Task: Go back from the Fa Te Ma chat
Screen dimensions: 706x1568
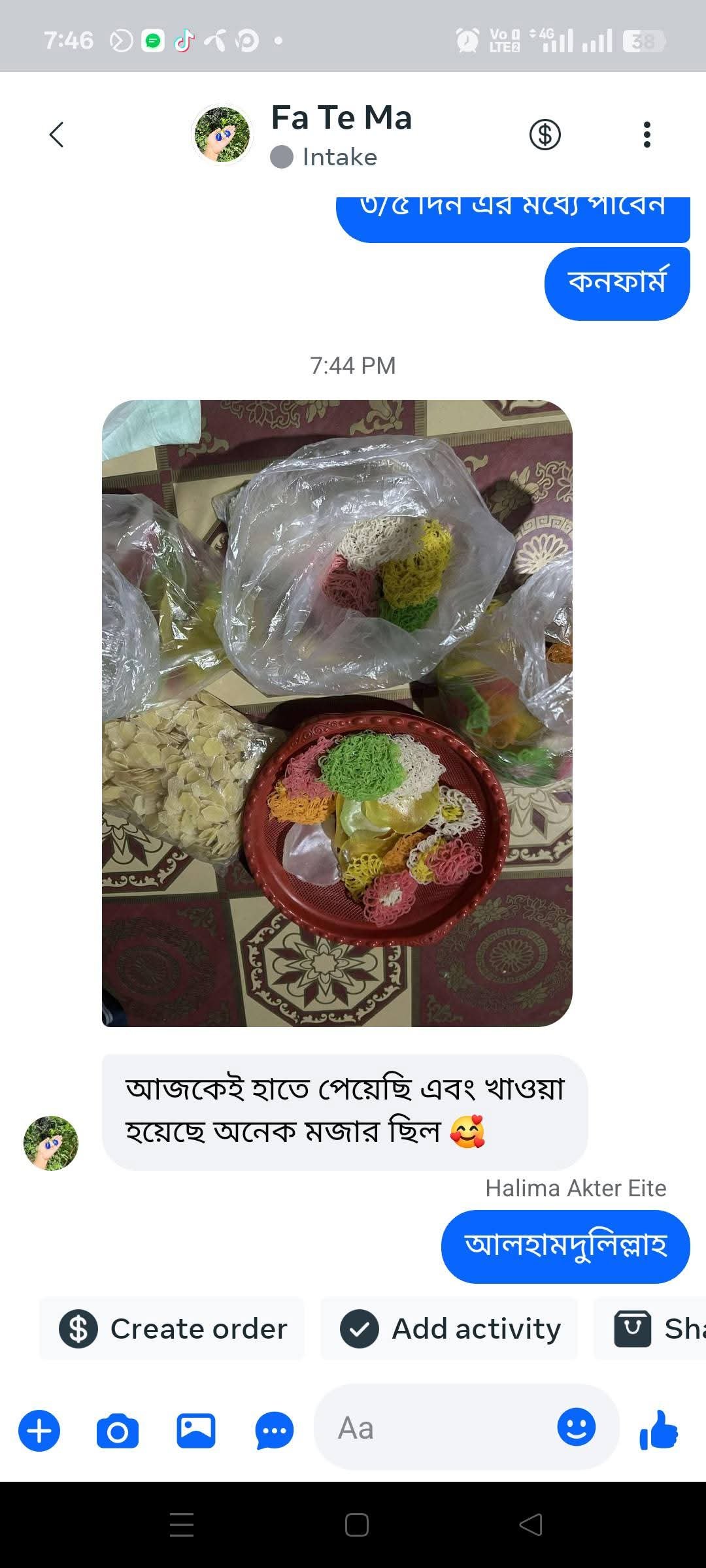Action: pos(57,135)
